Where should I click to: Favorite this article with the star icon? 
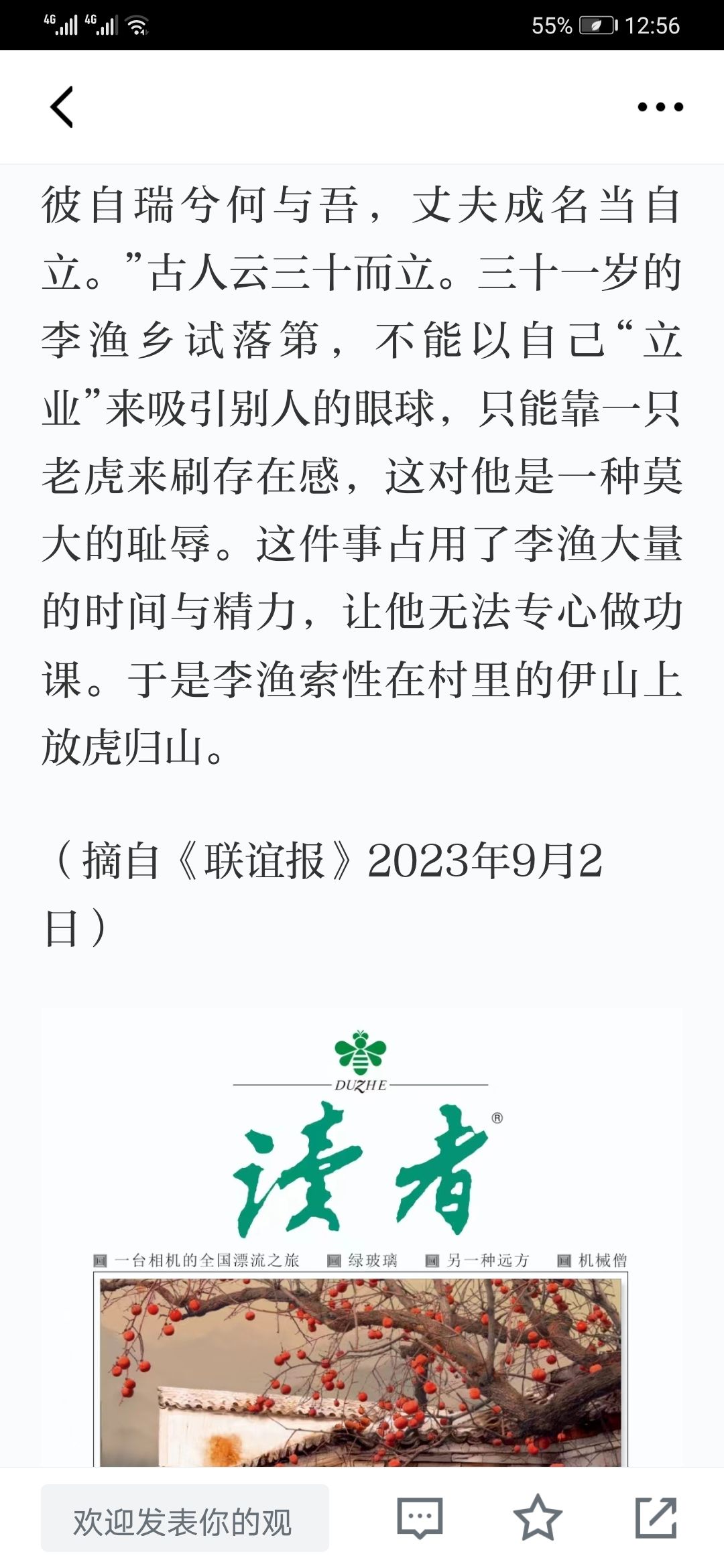[x=538, y=1518]
